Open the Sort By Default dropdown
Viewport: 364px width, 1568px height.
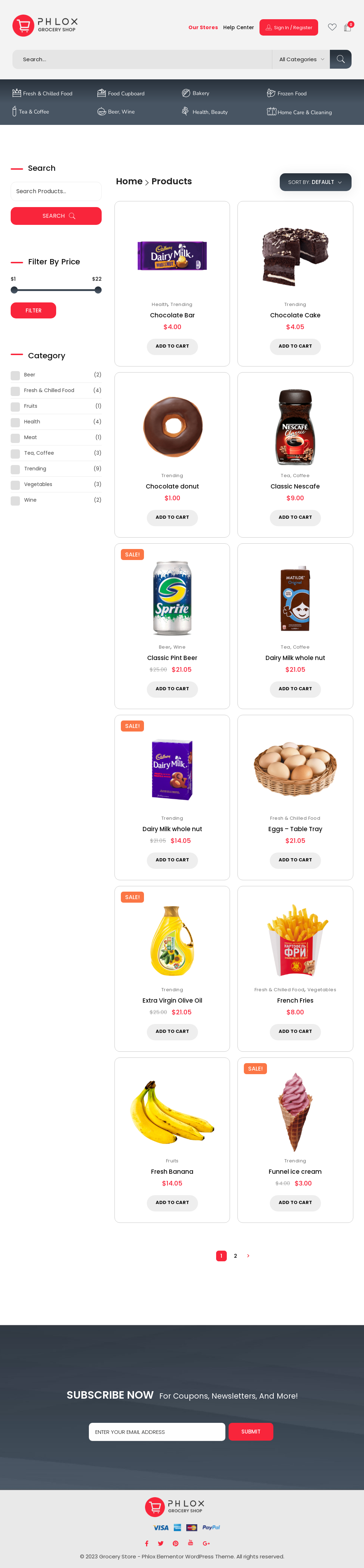pos(315,182)
